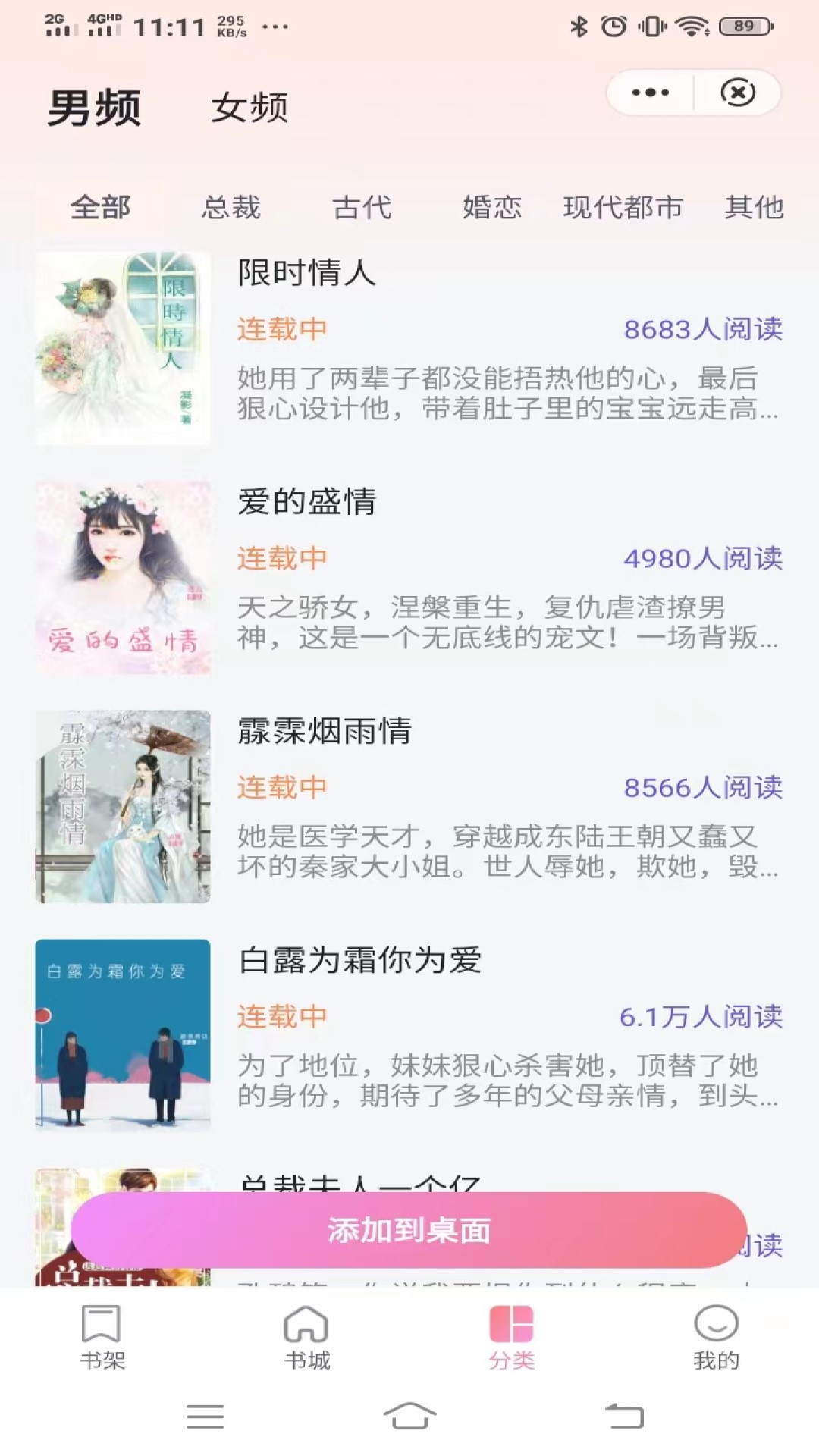Filter books by 婚恋 category
The image size is (819, 1456).
[492, 207]
